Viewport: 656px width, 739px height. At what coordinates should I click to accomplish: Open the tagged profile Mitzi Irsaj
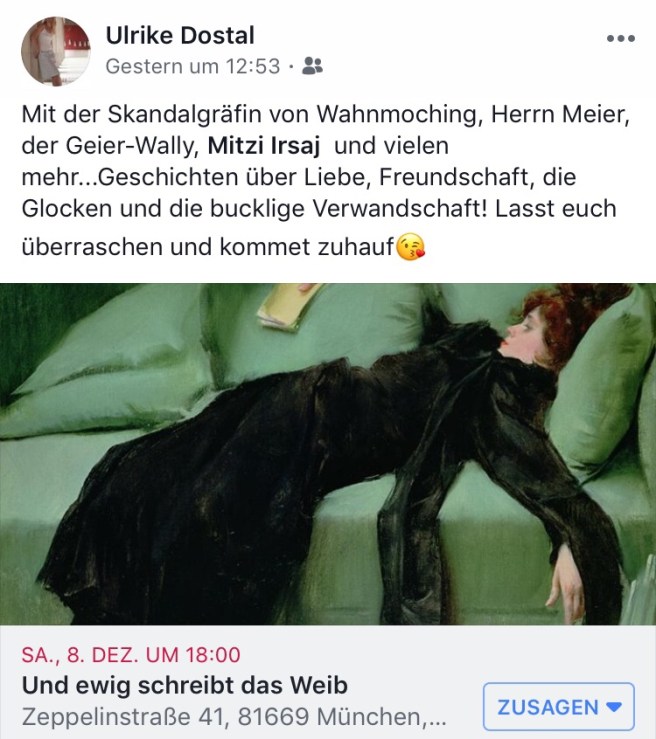tap(264, 144)
